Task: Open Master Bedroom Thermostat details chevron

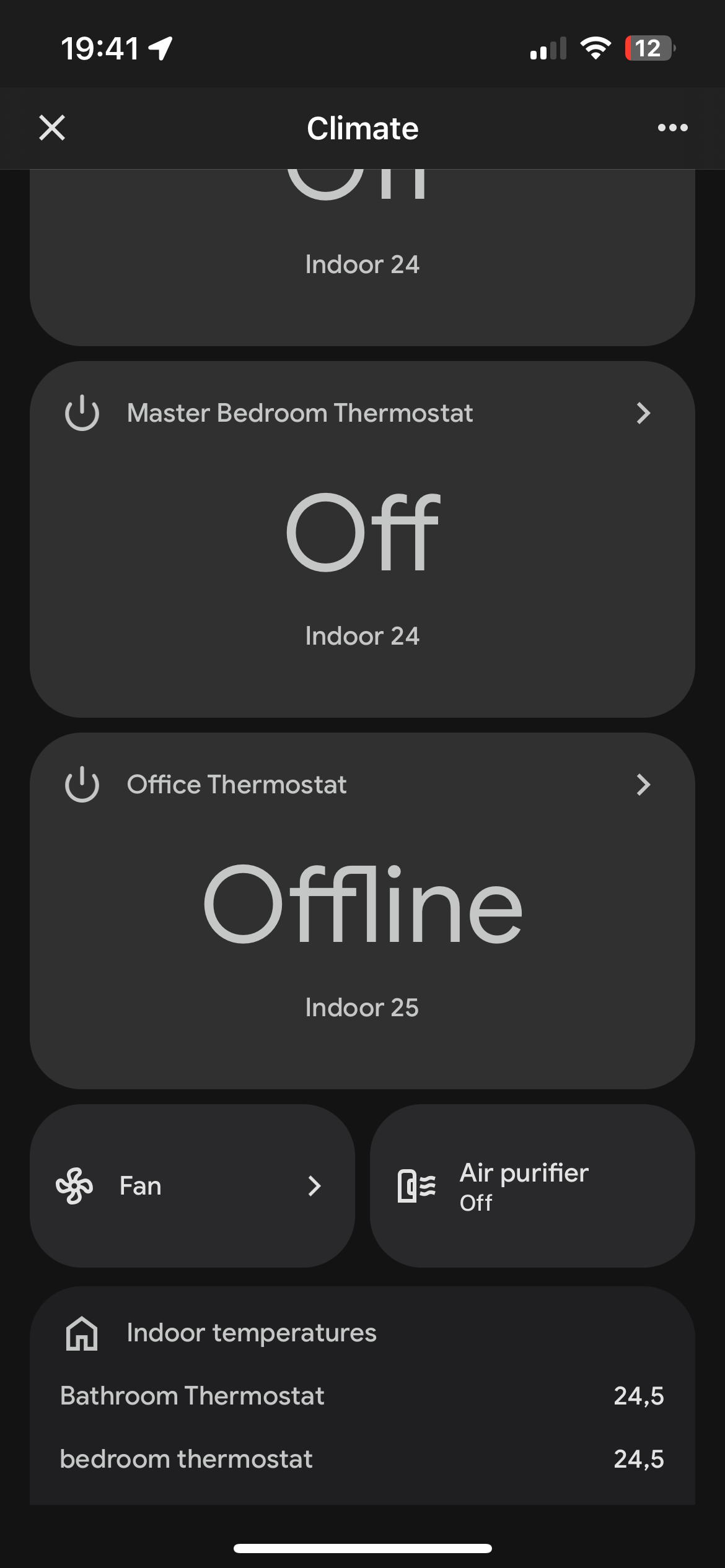Action: pyautogui.click(x=643, y=413)
